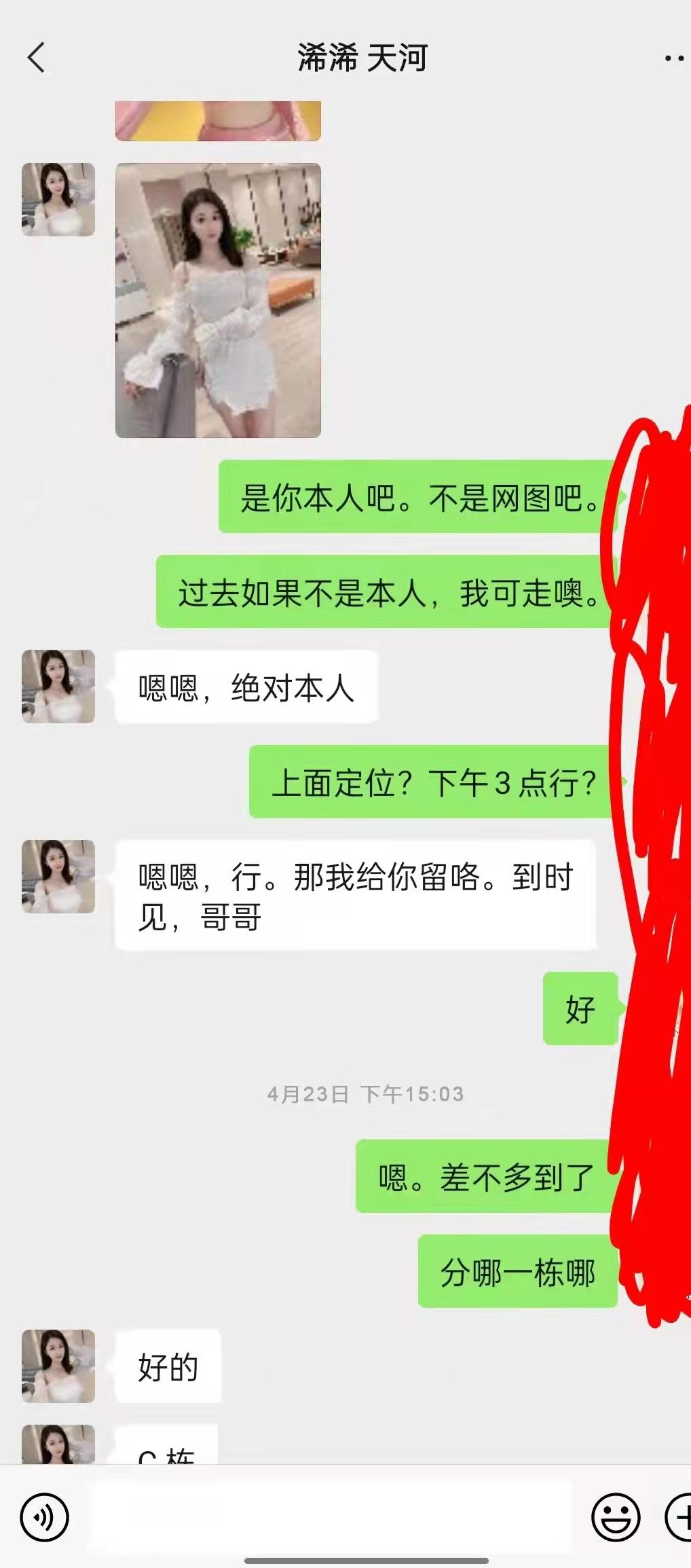The image size is (691, 1568).
Task: Open the chat info overflow menu
Action: click(674, 59)
